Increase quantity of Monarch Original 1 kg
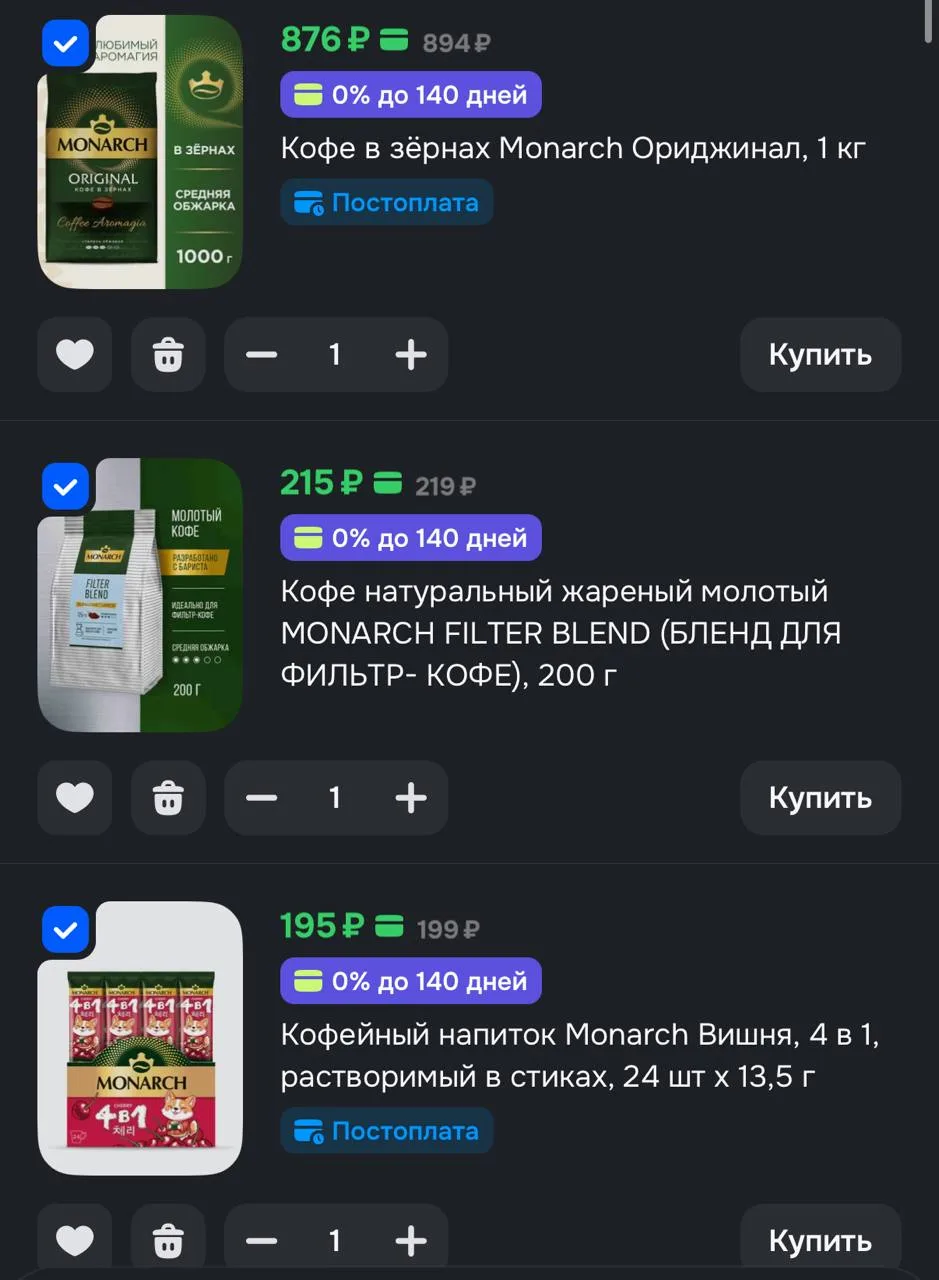The image size is (939, 1280). 411,354
